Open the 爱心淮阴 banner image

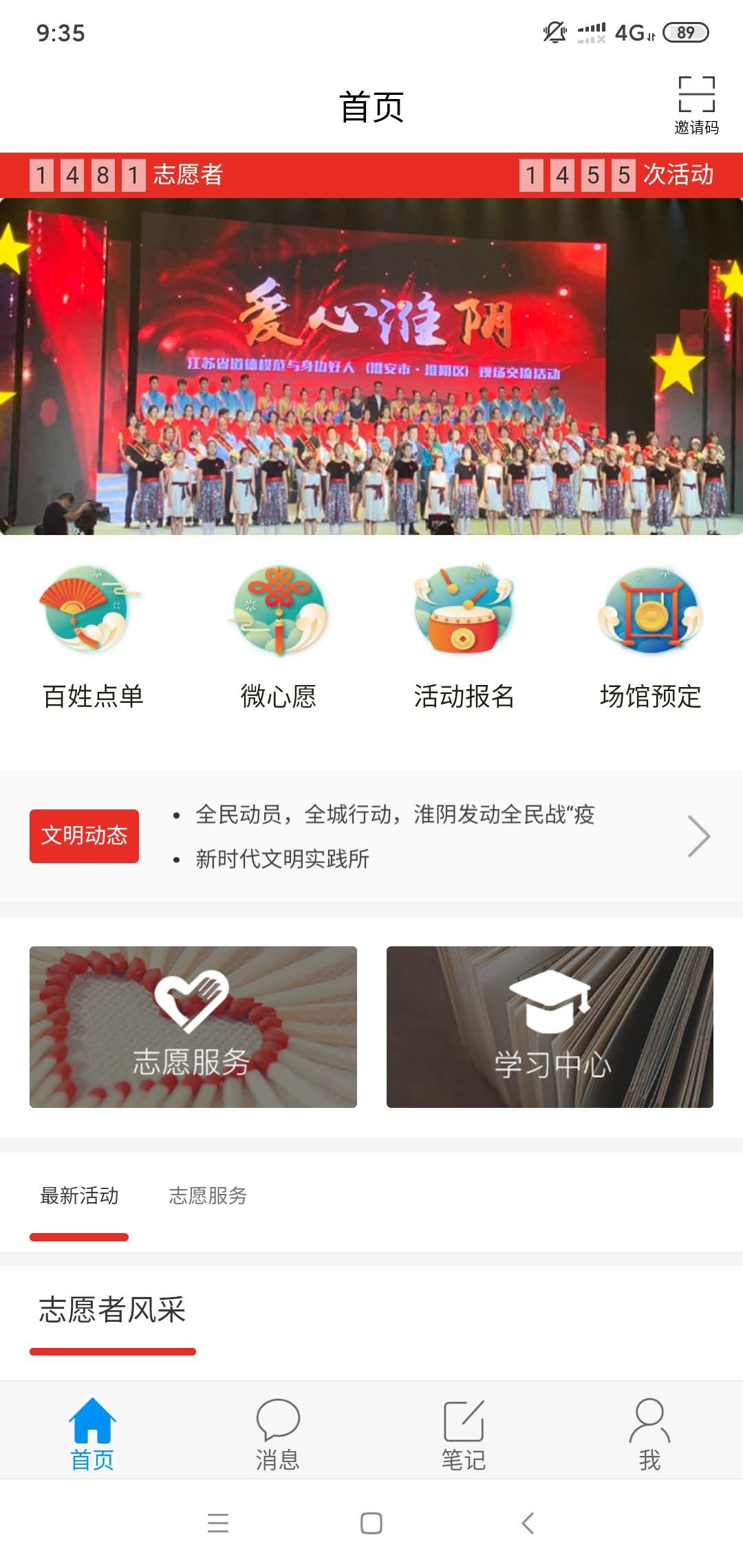click(371, 366)
